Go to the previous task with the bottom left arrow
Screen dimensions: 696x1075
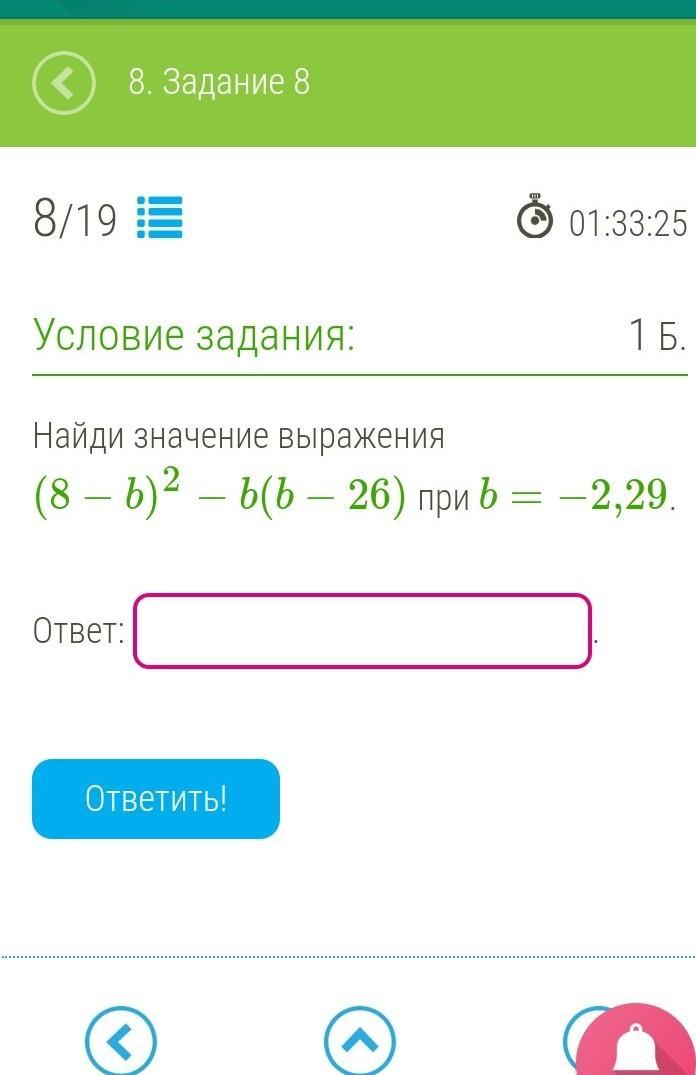click(x=121, y=1041)
